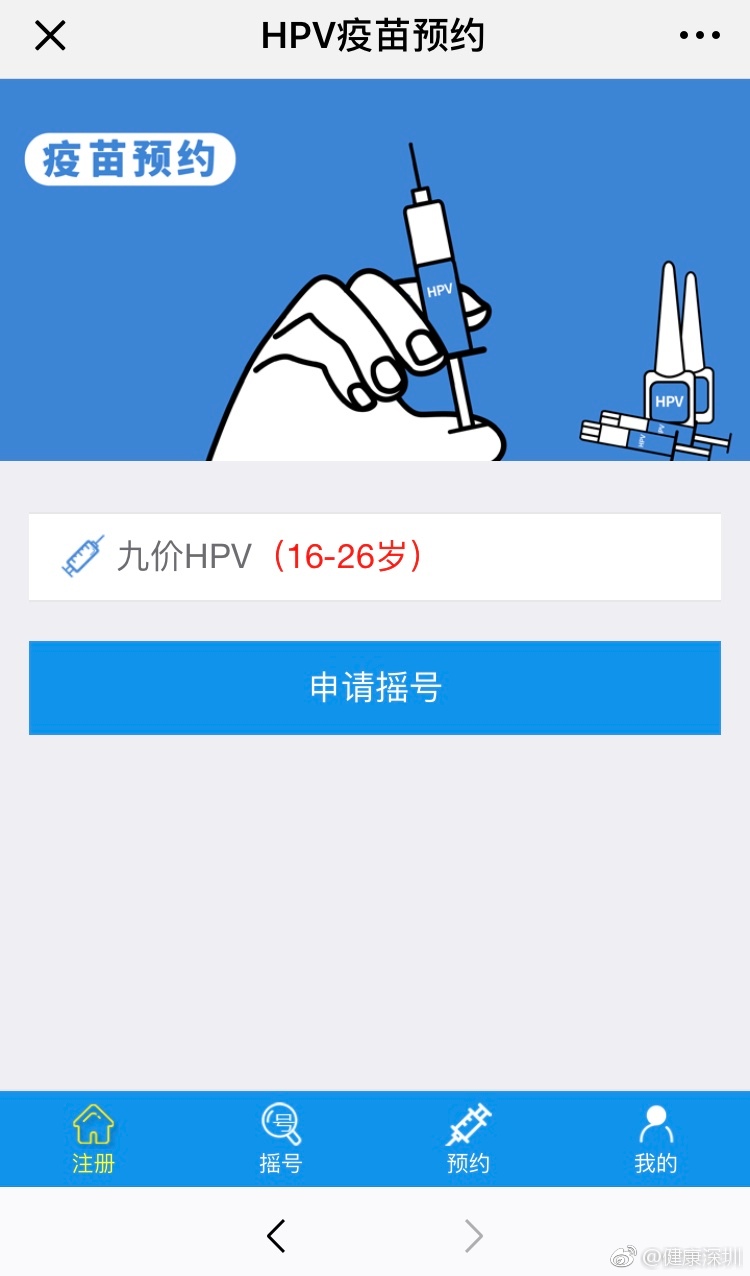Open the 我的 profile tab
750x1276 pixels.
[x=656, y=1139]
